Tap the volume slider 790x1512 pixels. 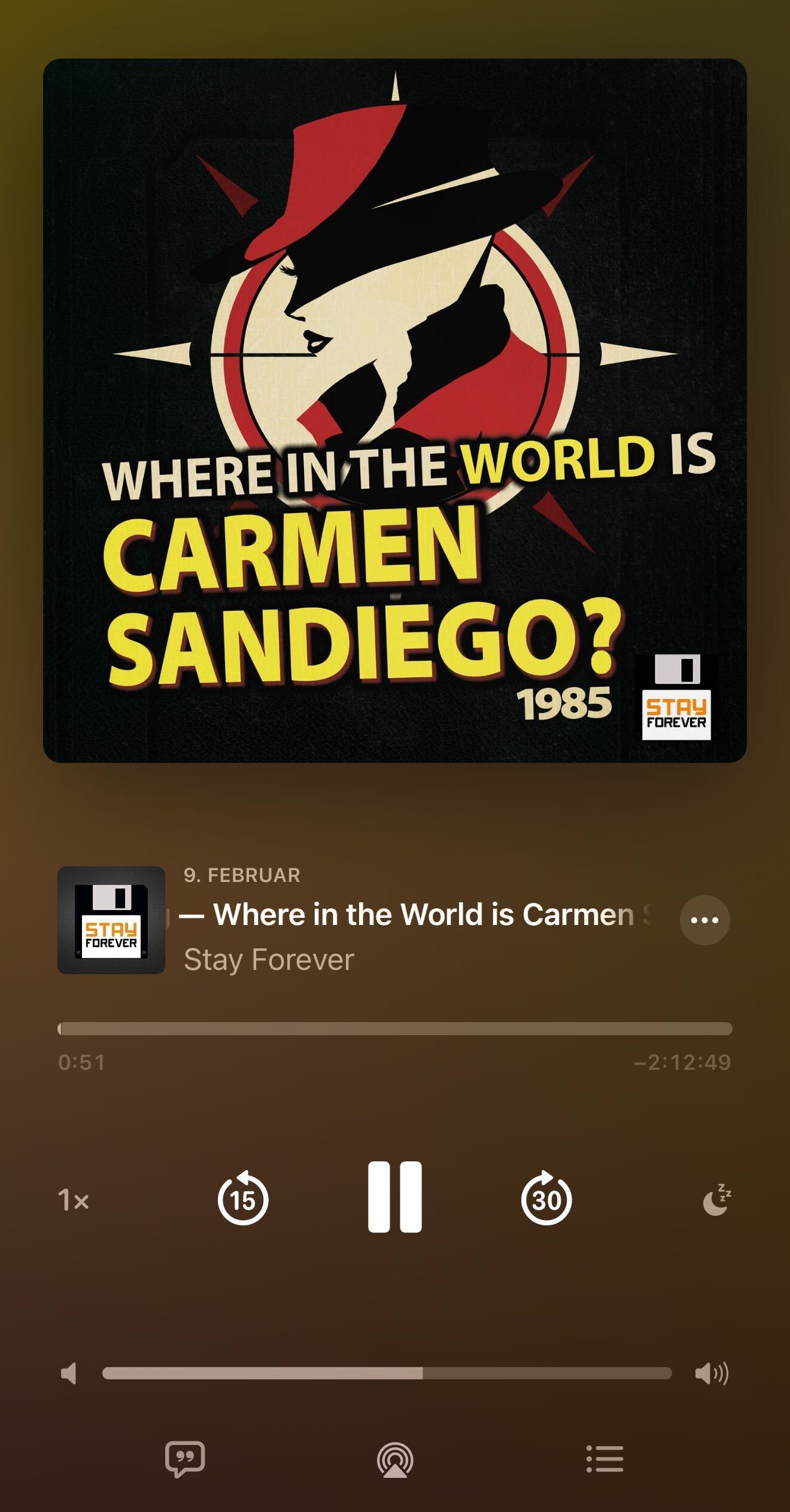387,1373
